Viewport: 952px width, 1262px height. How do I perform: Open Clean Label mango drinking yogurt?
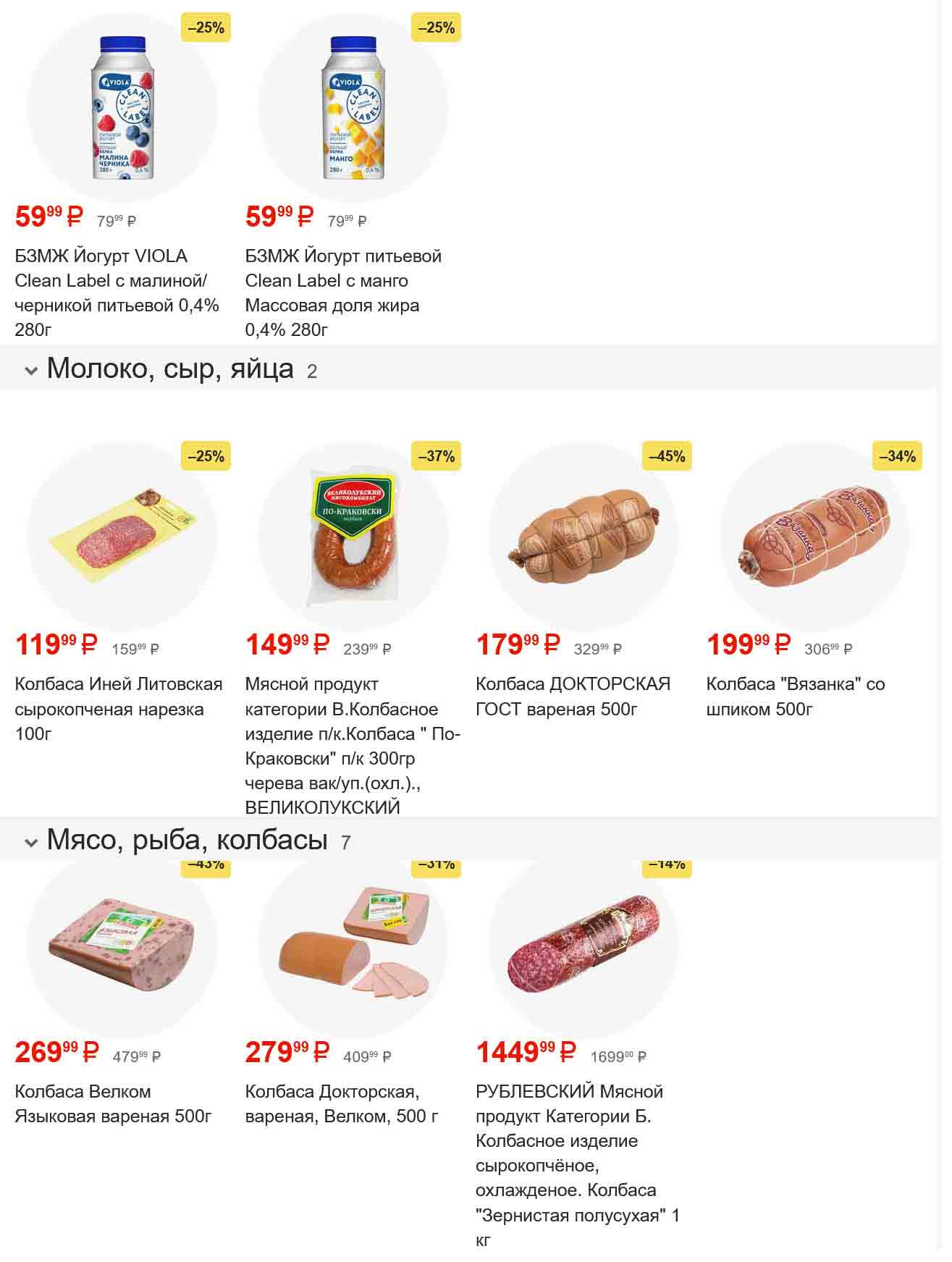pyautogui.click(x=353, y=109)
